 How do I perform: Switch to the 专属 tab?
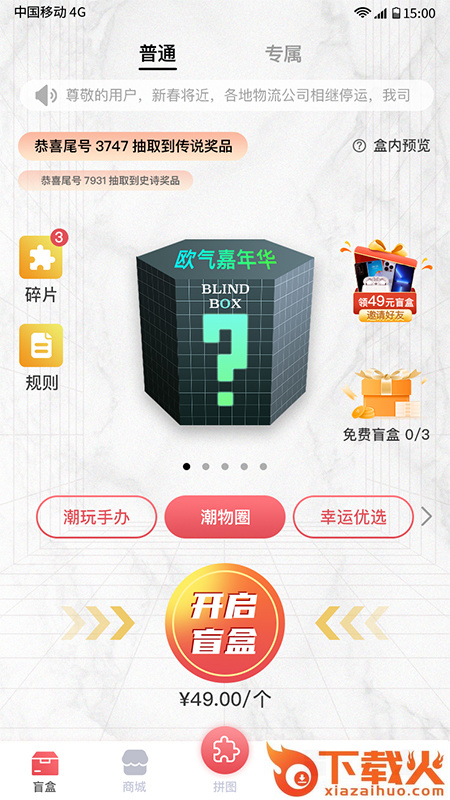click(283, 54)
